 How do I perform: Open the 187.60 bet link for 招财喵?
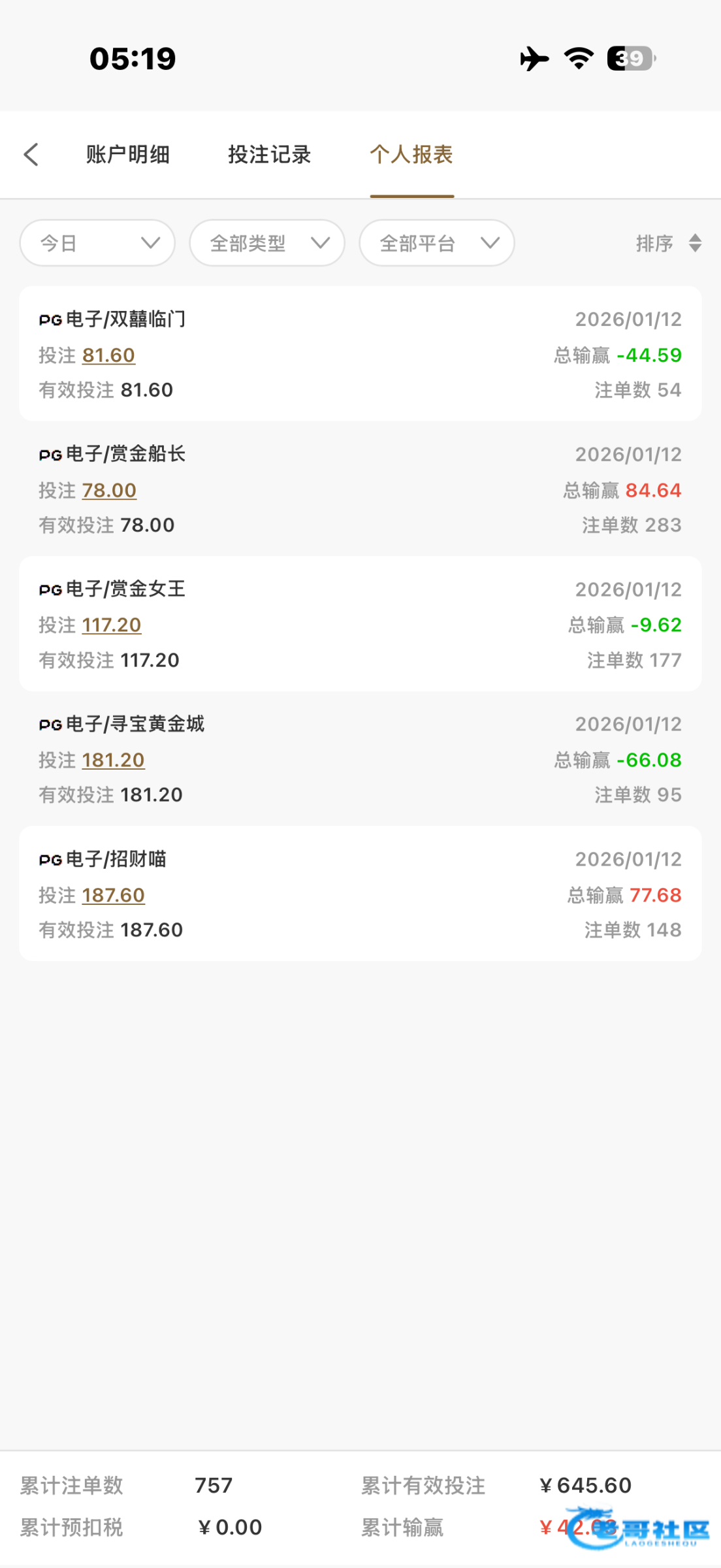point(113,895)
